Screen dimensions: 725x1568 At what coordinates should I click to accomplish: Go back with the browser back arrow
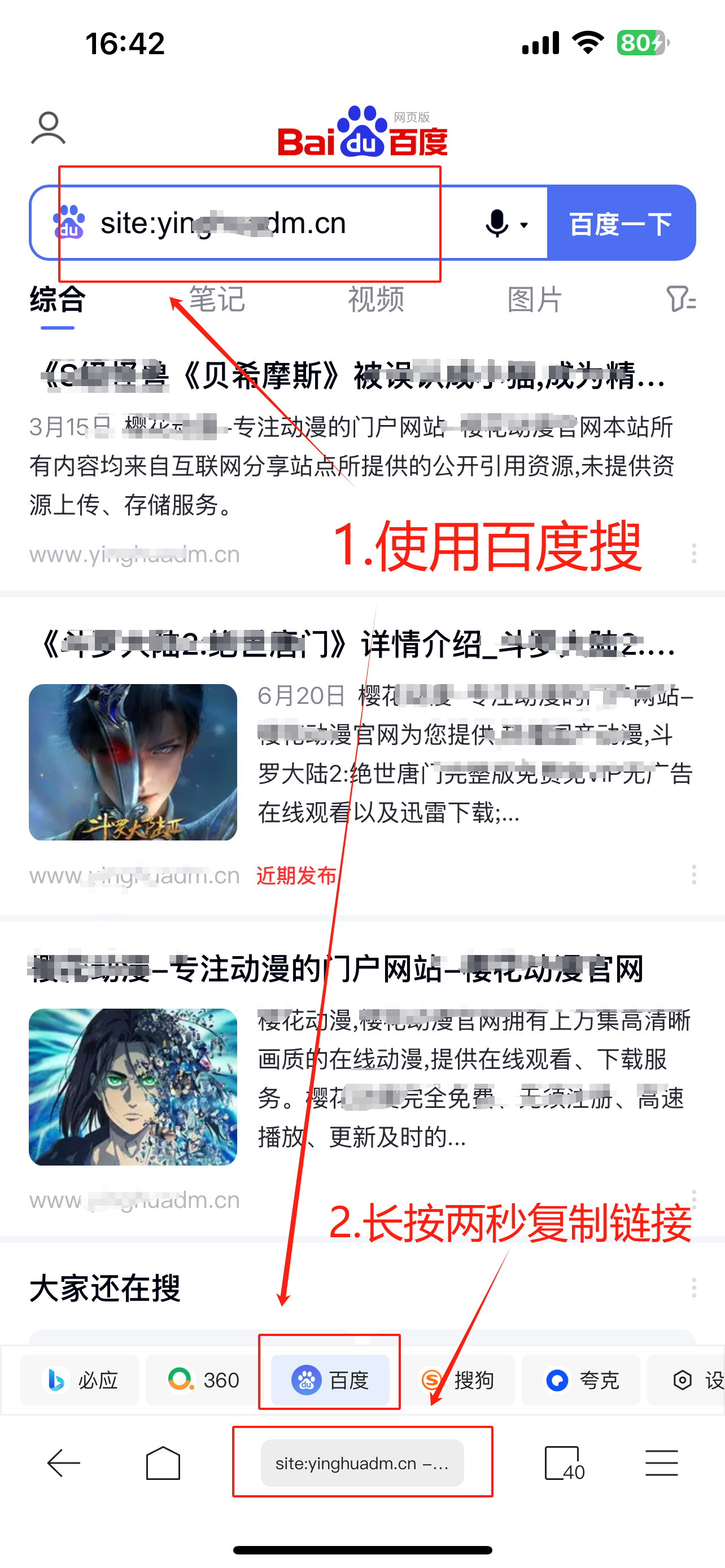63,1462
